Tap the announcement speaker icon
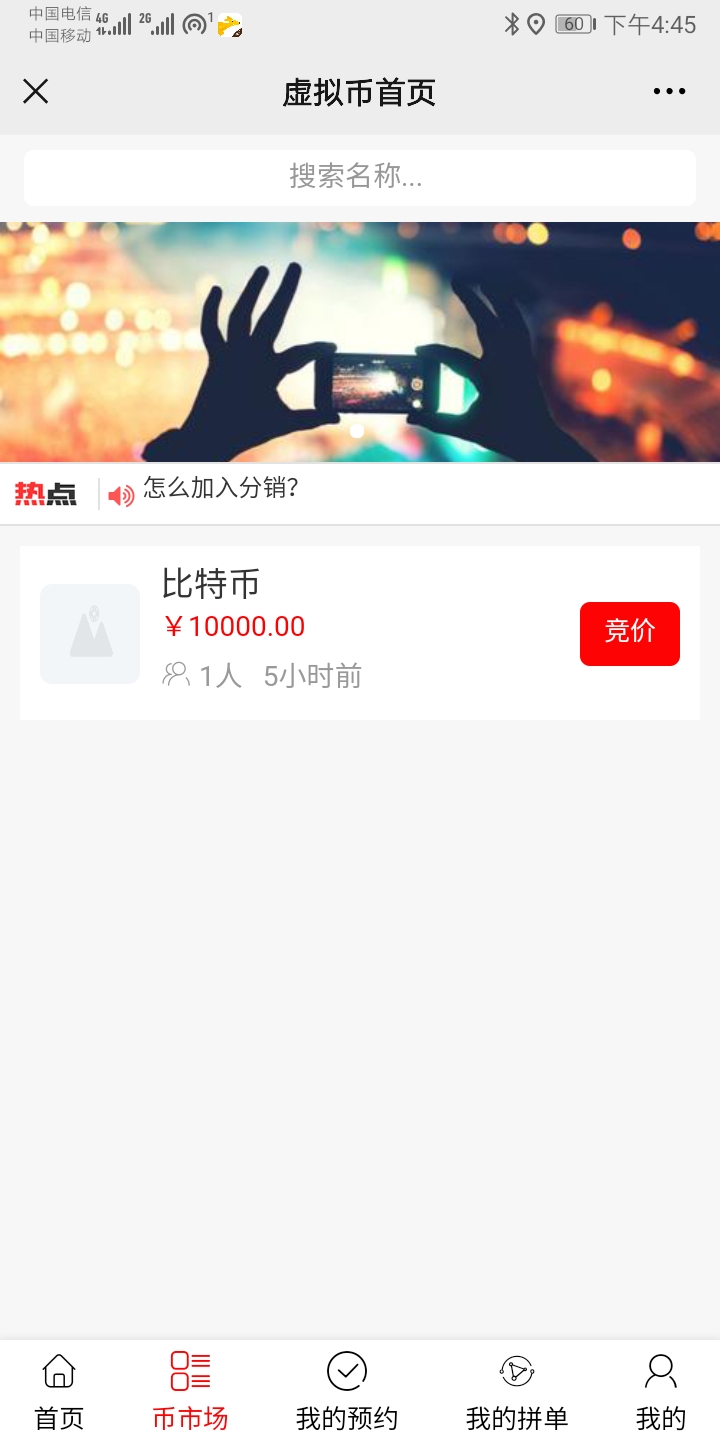This screenshot has width=720, height=1440. pyautogui.click(x=121, y=494)
